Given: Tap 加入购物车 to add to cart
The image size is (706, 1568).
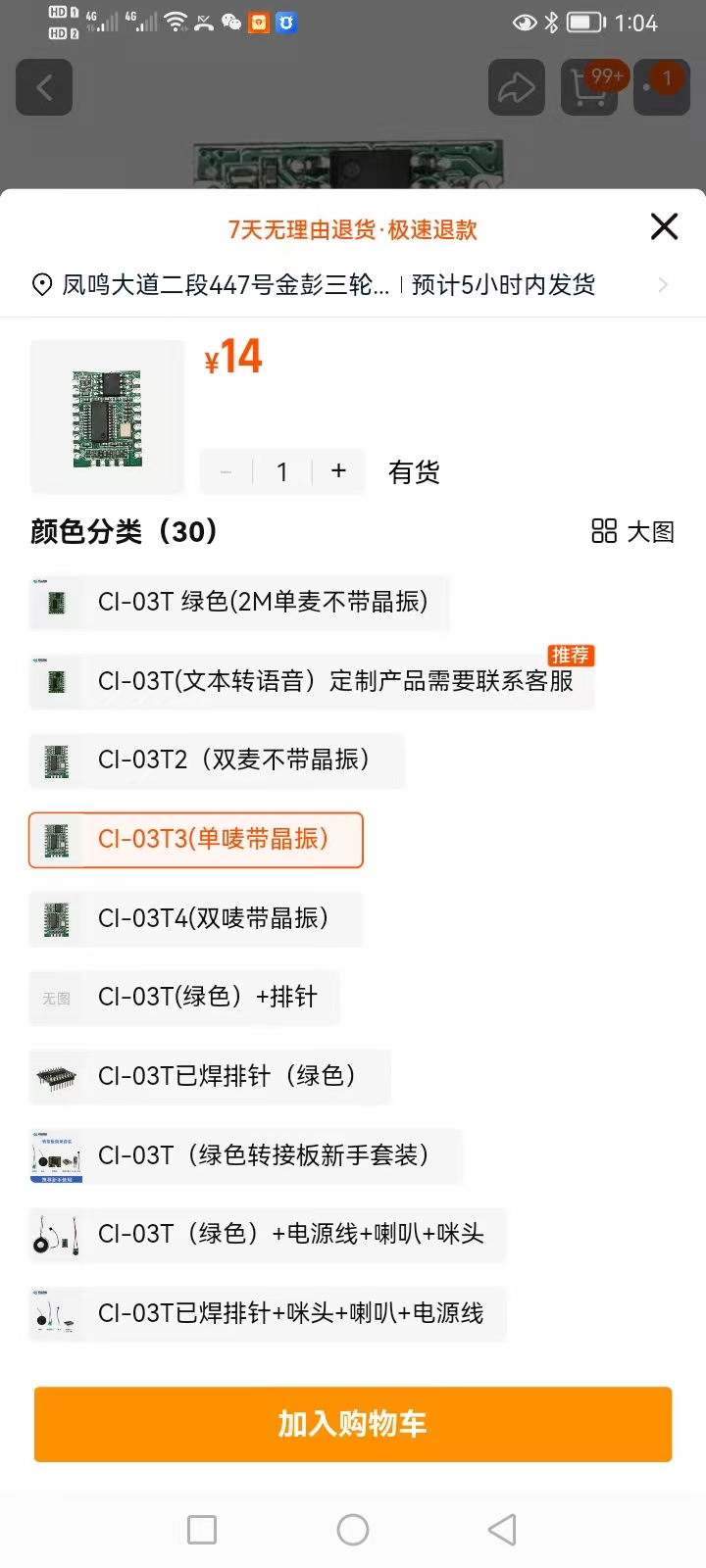Looking at the screenshot, I should [352, 1425].
